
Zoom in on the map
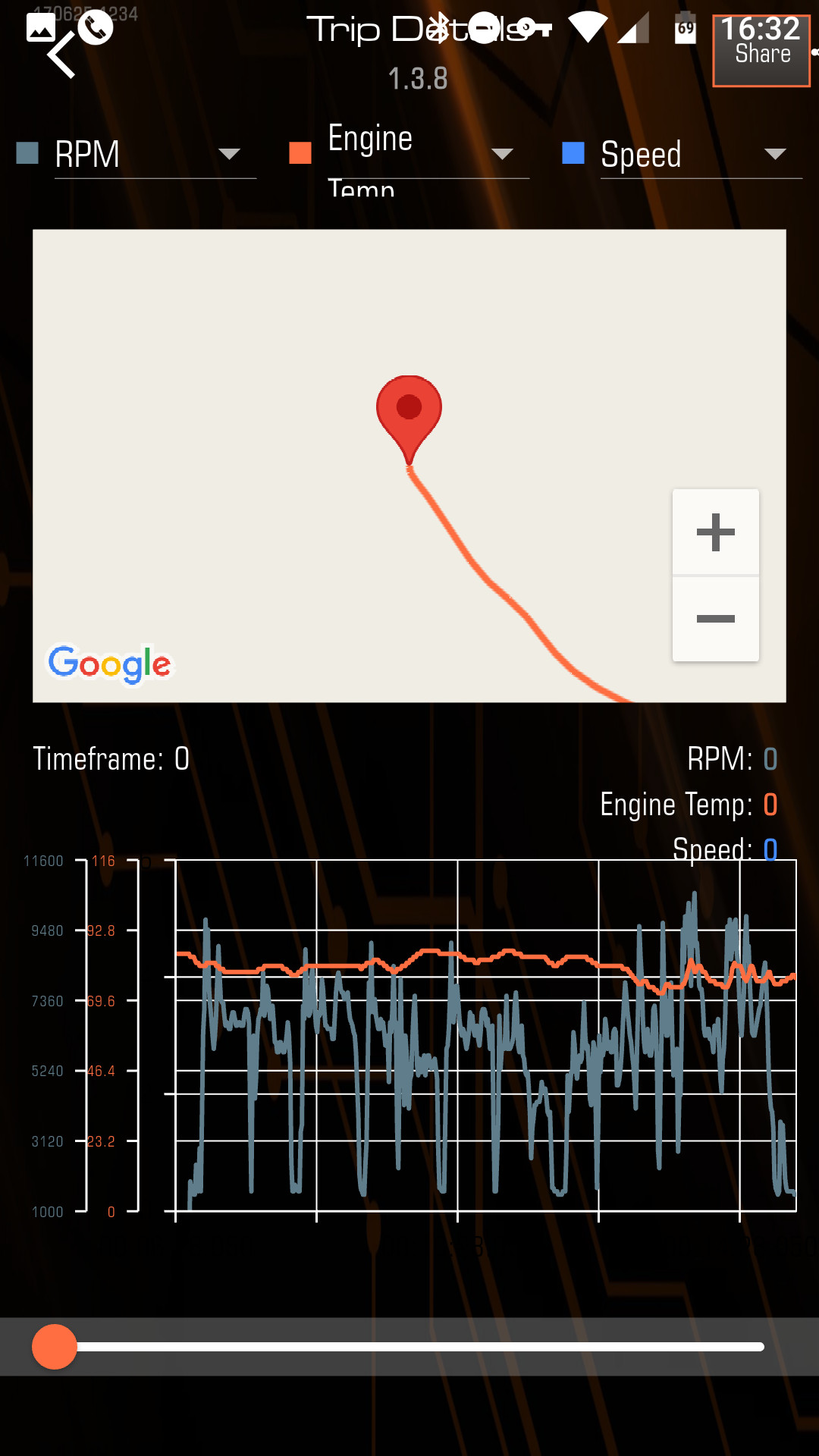point(716,532)
